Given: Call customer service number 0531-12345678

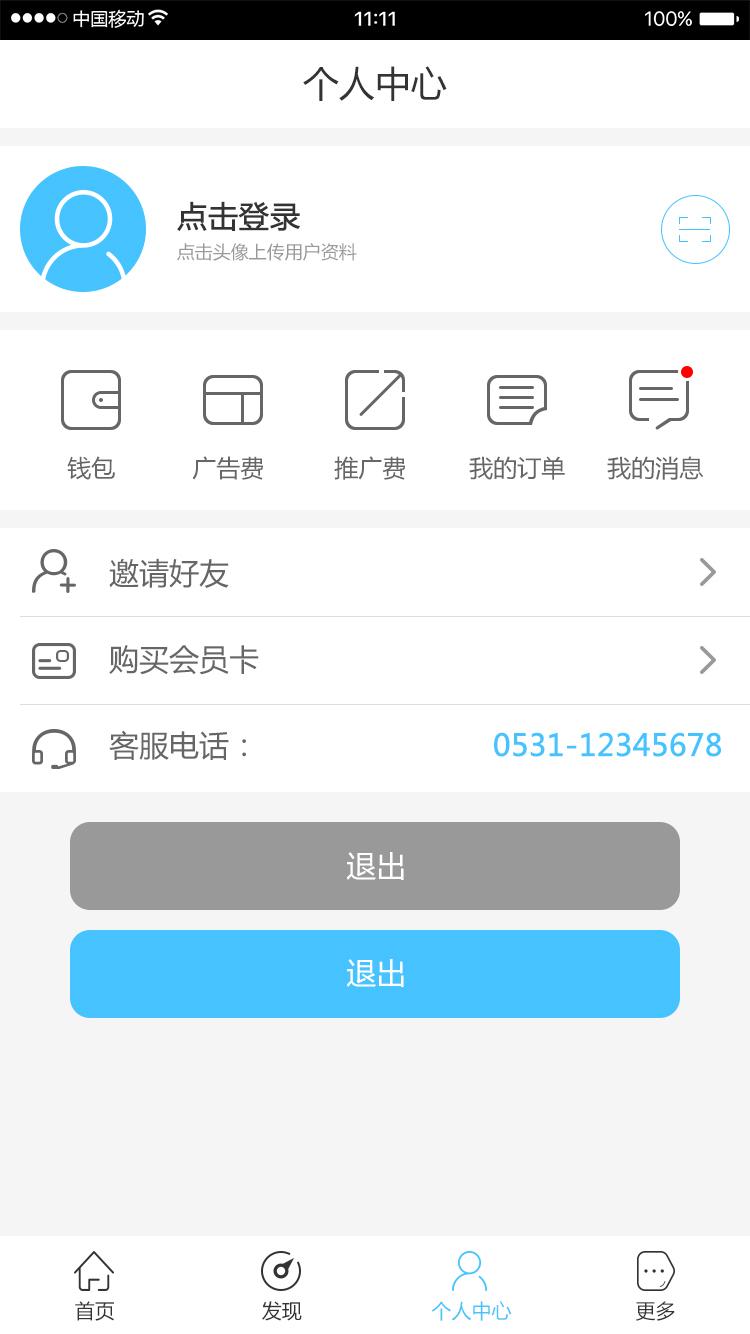Looking at the screenshot, I should pyautogui.click(x=607, y=746).
